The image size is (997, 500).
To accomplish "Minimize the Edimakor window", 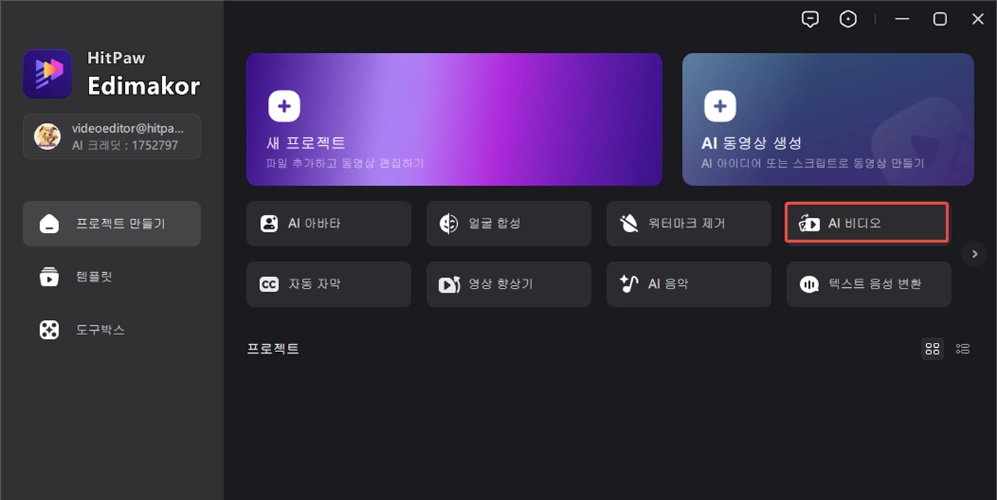I will point(902,19).
